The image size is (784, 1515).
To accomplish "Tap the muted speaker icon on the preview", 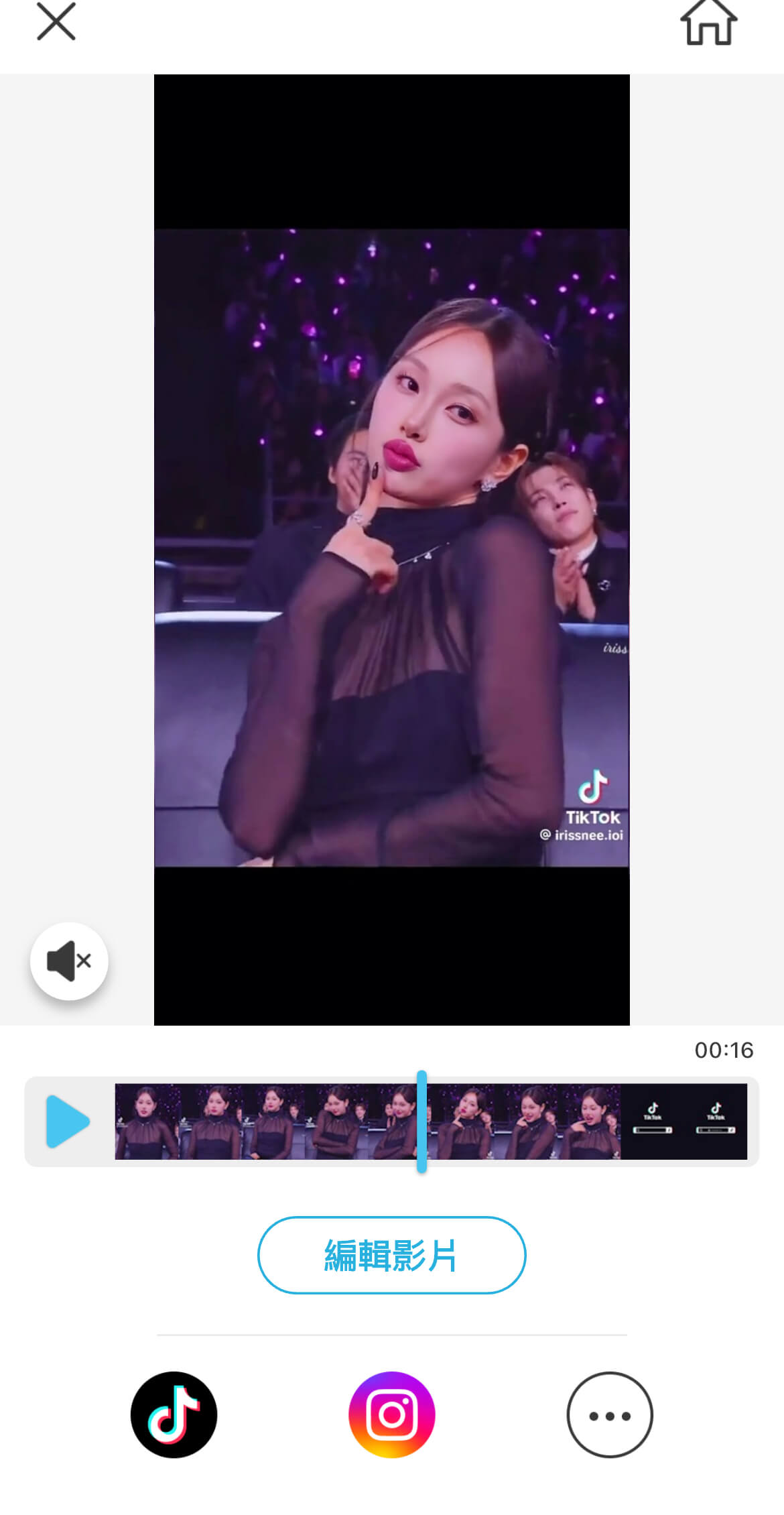I will pyautogui.click(x=69, y=961).
